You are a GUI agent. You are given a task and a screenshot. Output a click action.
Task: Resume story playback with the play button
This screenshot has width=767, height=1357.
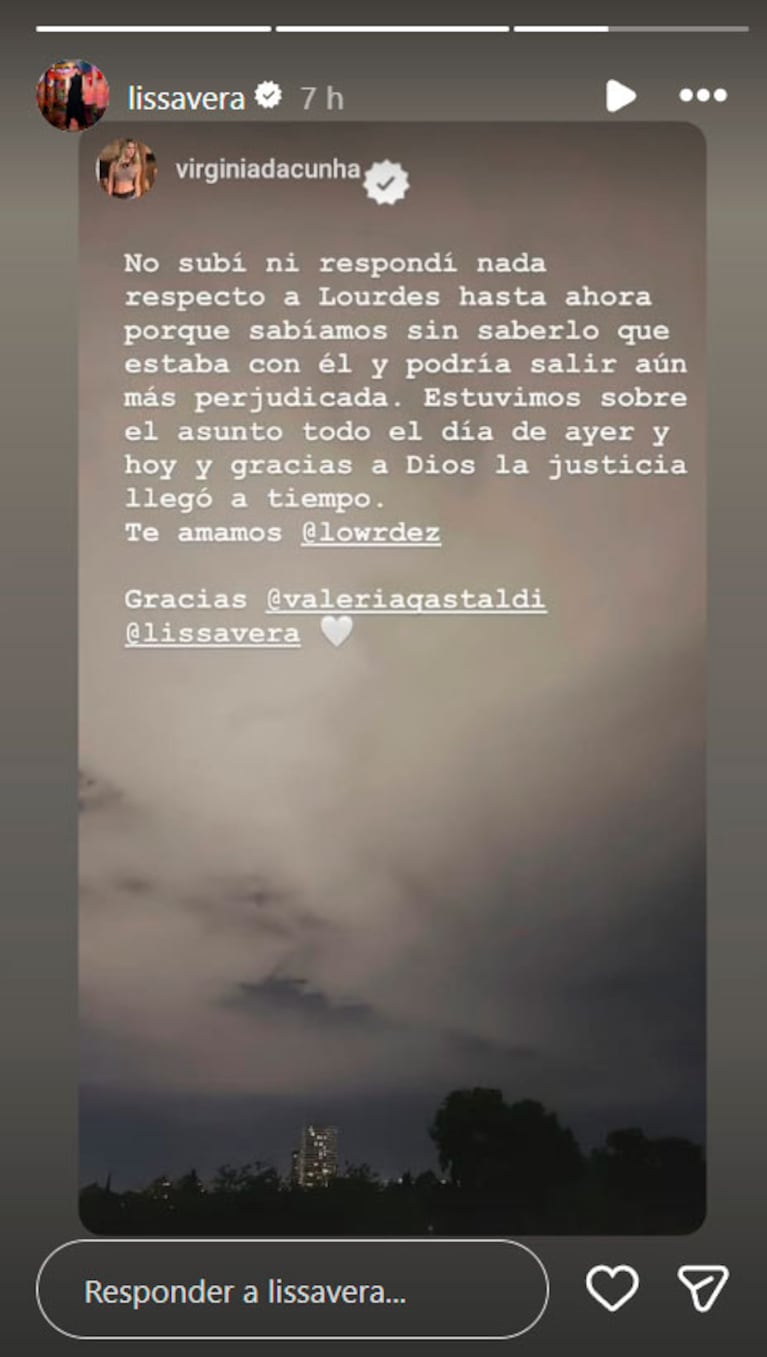click(x=620, y=96)
